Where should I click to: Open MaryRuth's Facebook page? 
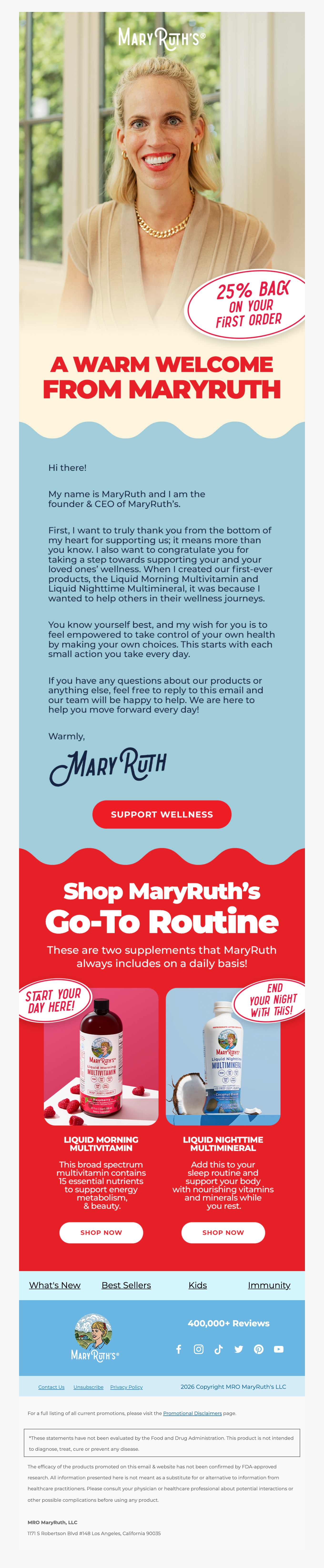(178, 1349)
